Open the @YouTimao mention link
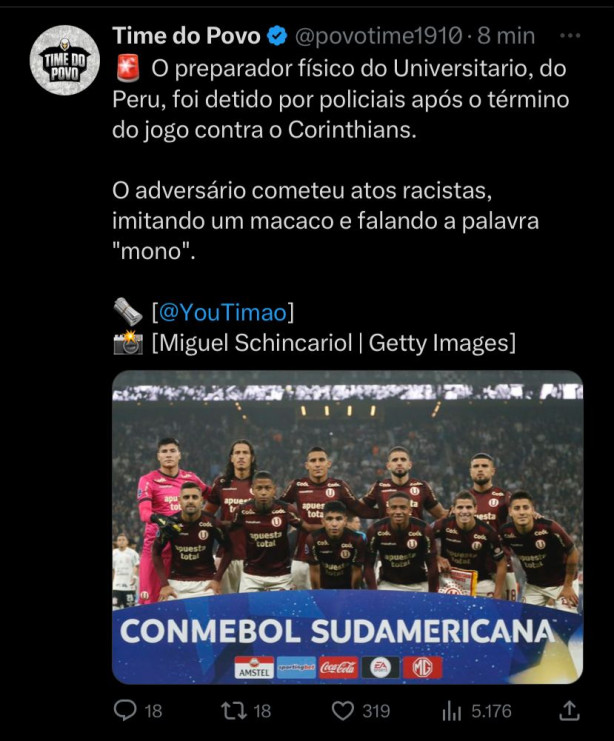This screenshot has height=741, width=614. pos(222,311)
